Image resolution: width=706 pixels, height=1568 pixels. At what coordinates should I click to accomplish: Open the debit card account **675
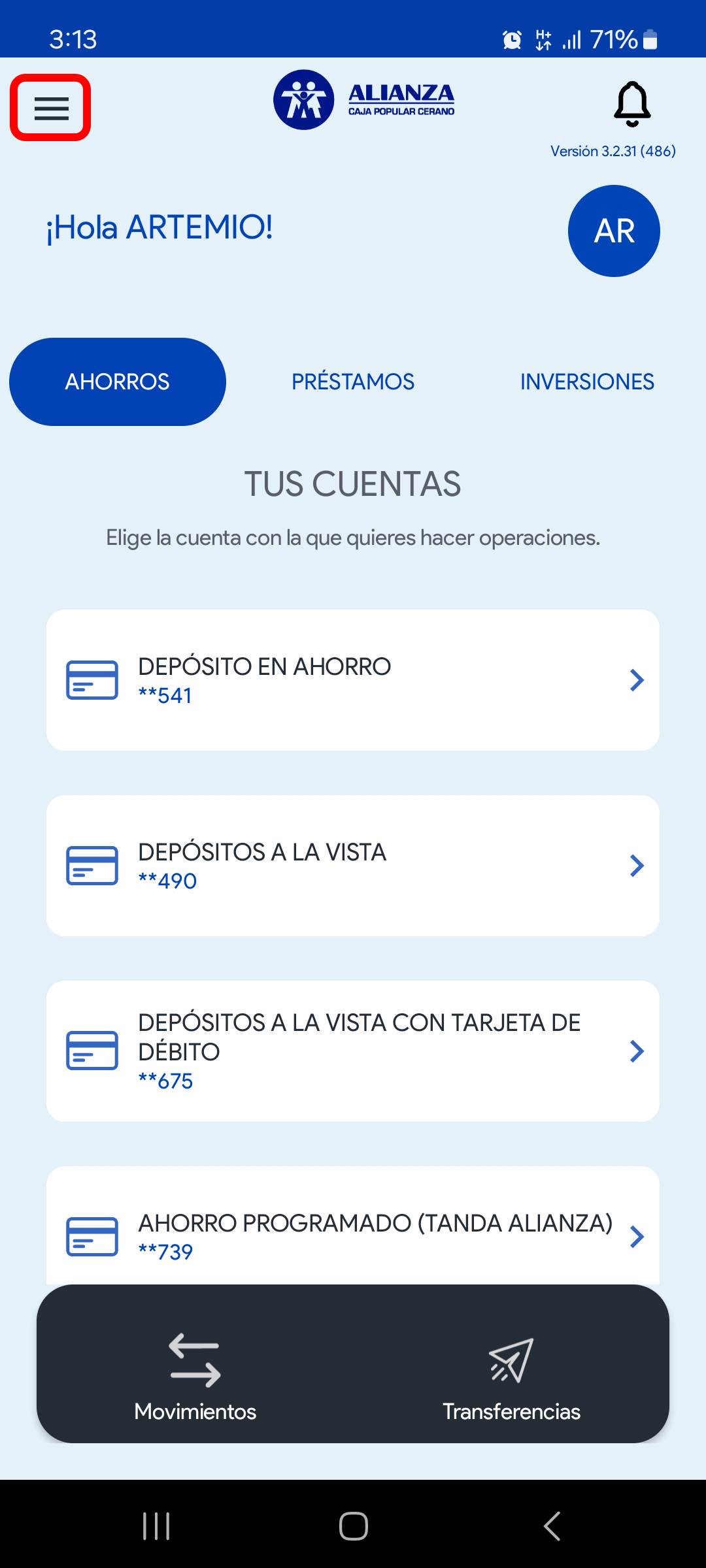353,1051
